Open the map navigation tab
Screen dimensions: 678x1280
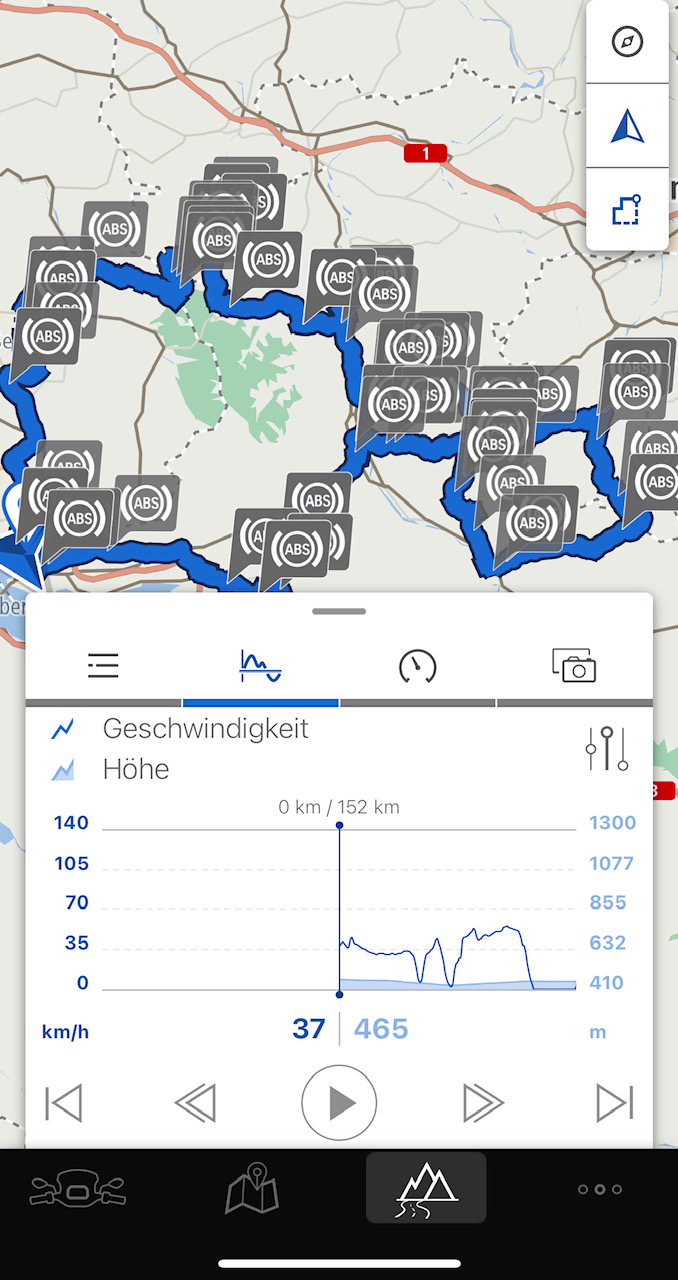tap(251, 1188)
